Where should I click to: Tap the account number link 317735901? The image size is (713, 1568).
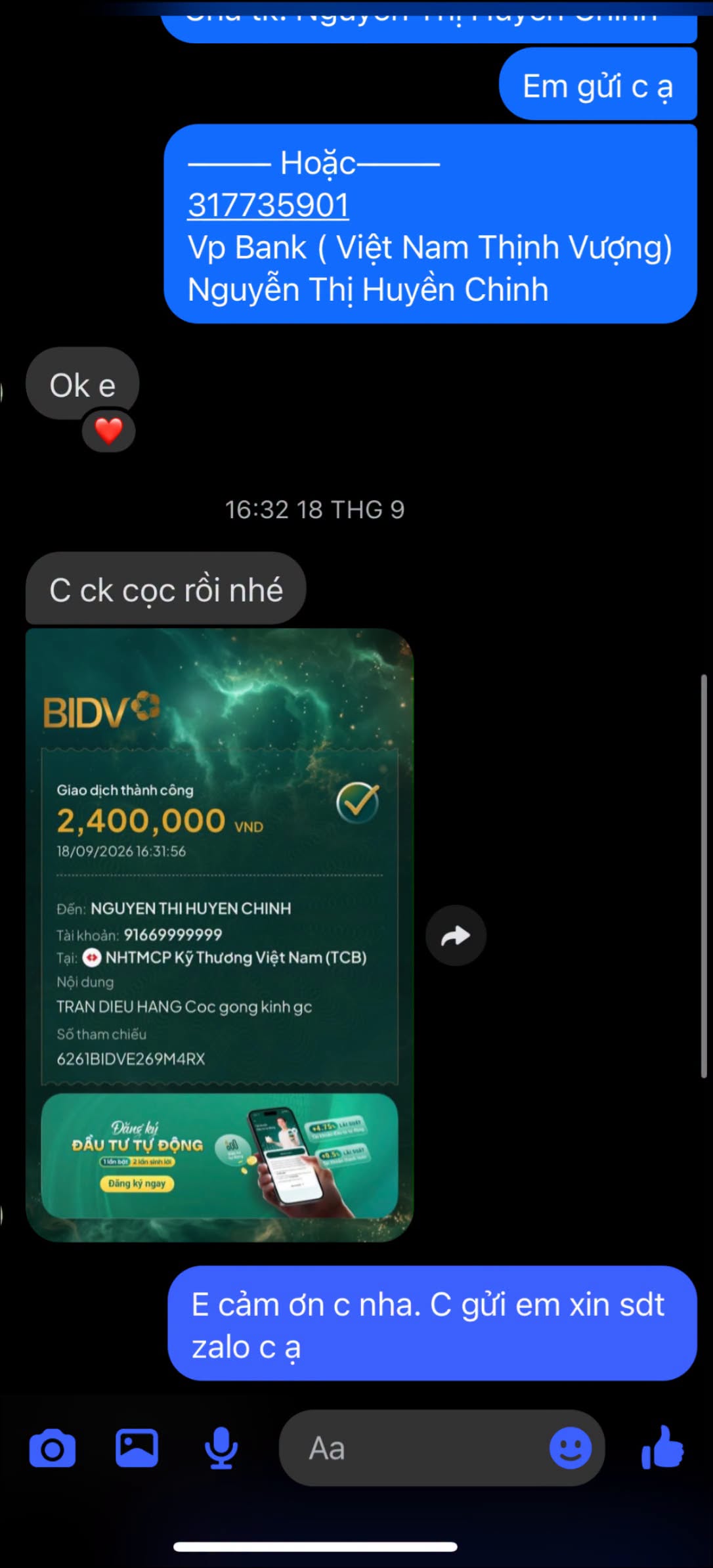pyautogui.click(x=268, y=205)
